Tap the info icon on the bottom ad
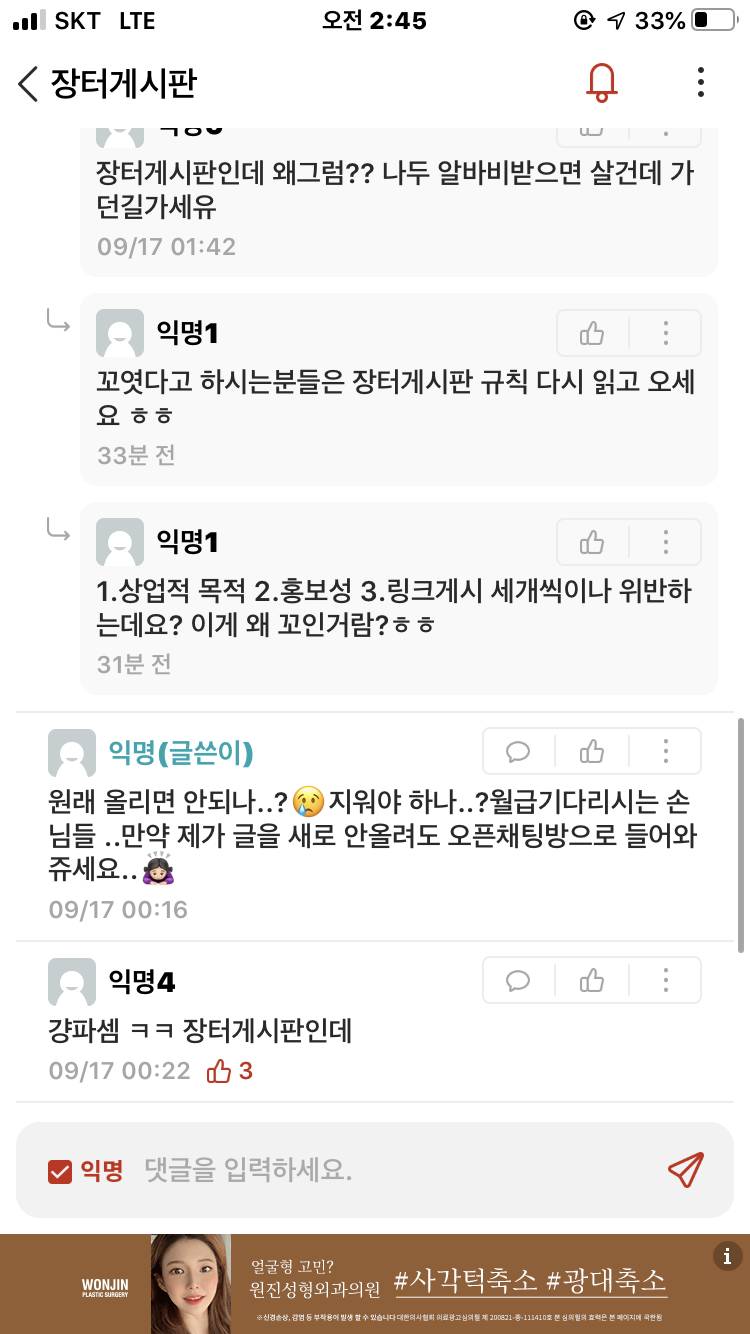 coord(727,1256)
